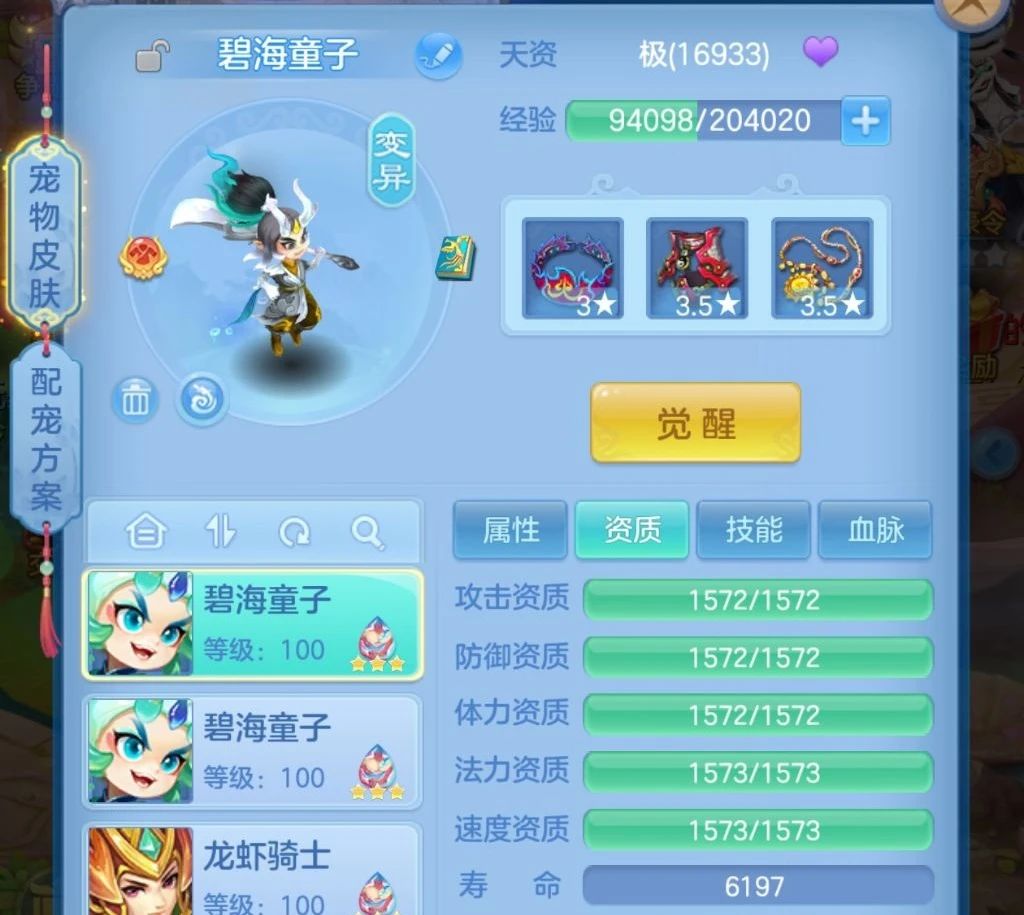Switch to the 技能 tab
The image size is (1024, 915).
pos(753,530)
